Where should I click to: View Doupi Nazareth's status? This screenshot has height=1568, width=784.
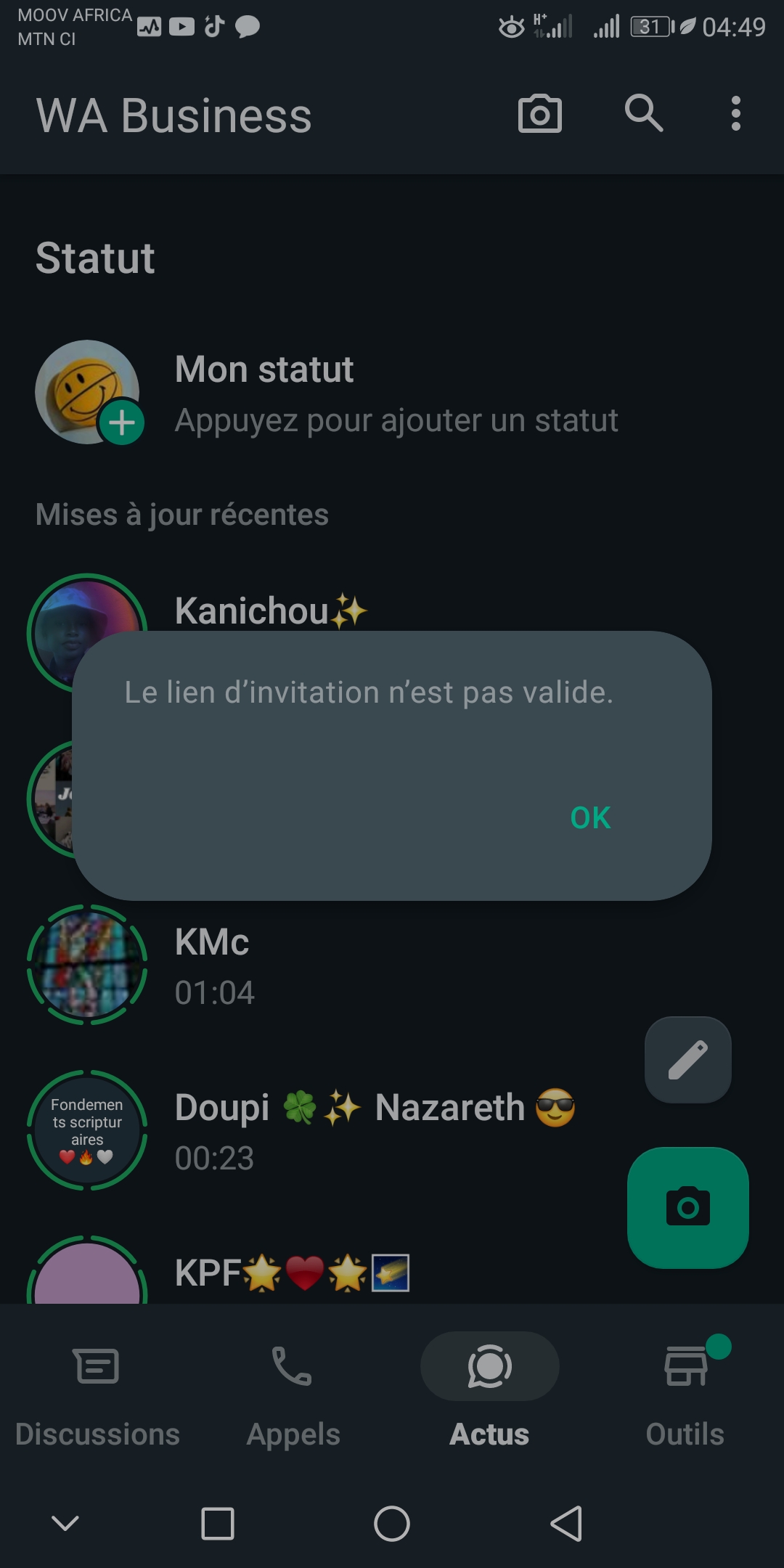(x=348, y=1130)
